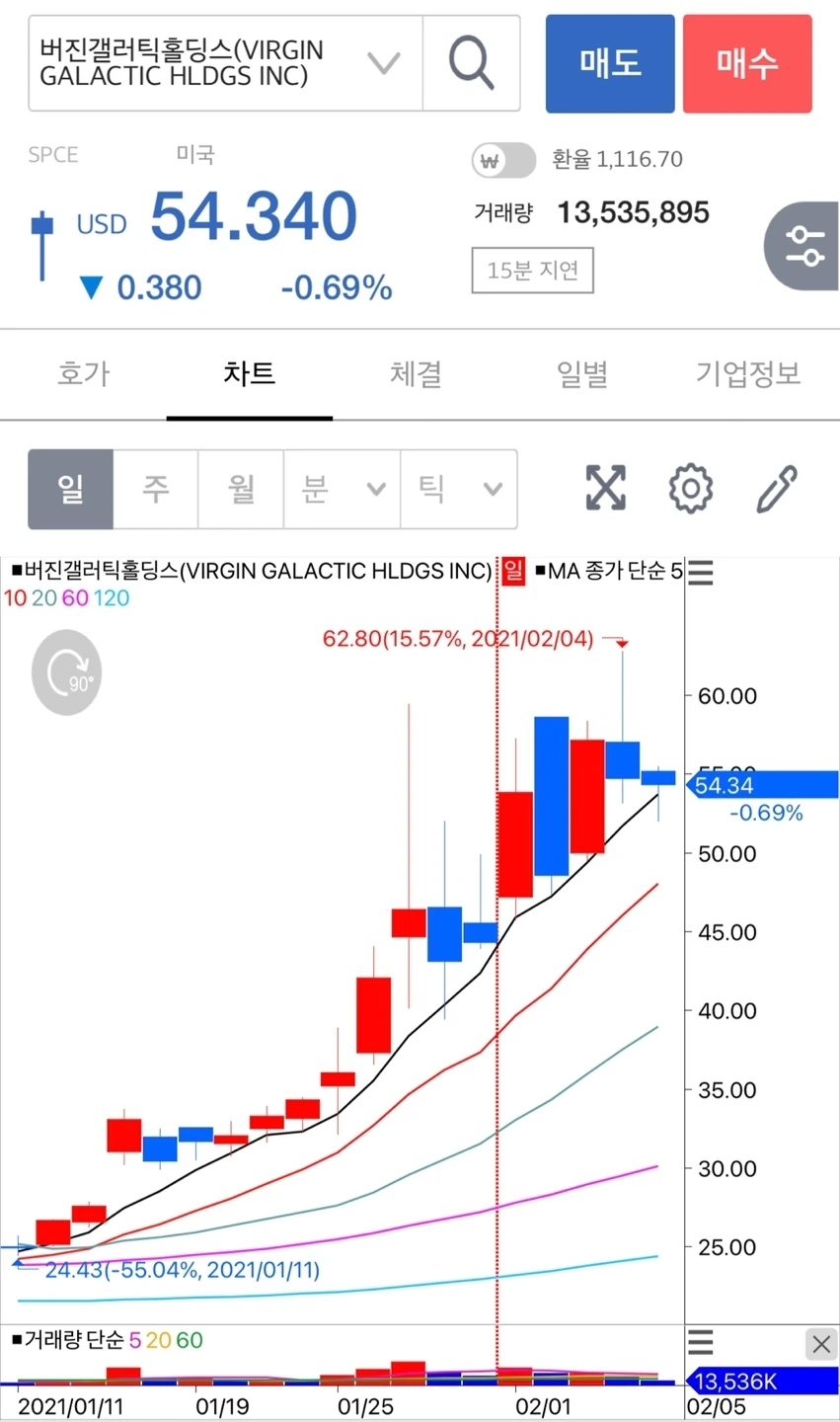Switch chart period to 월 monthly
The height and width of the screenshot is (1422, 840).
pos(241,489)
